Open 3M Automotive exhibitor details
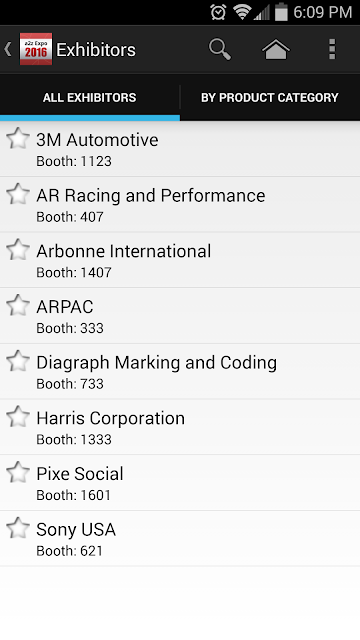This screenshot has height=640, width=360. point(180,149)
